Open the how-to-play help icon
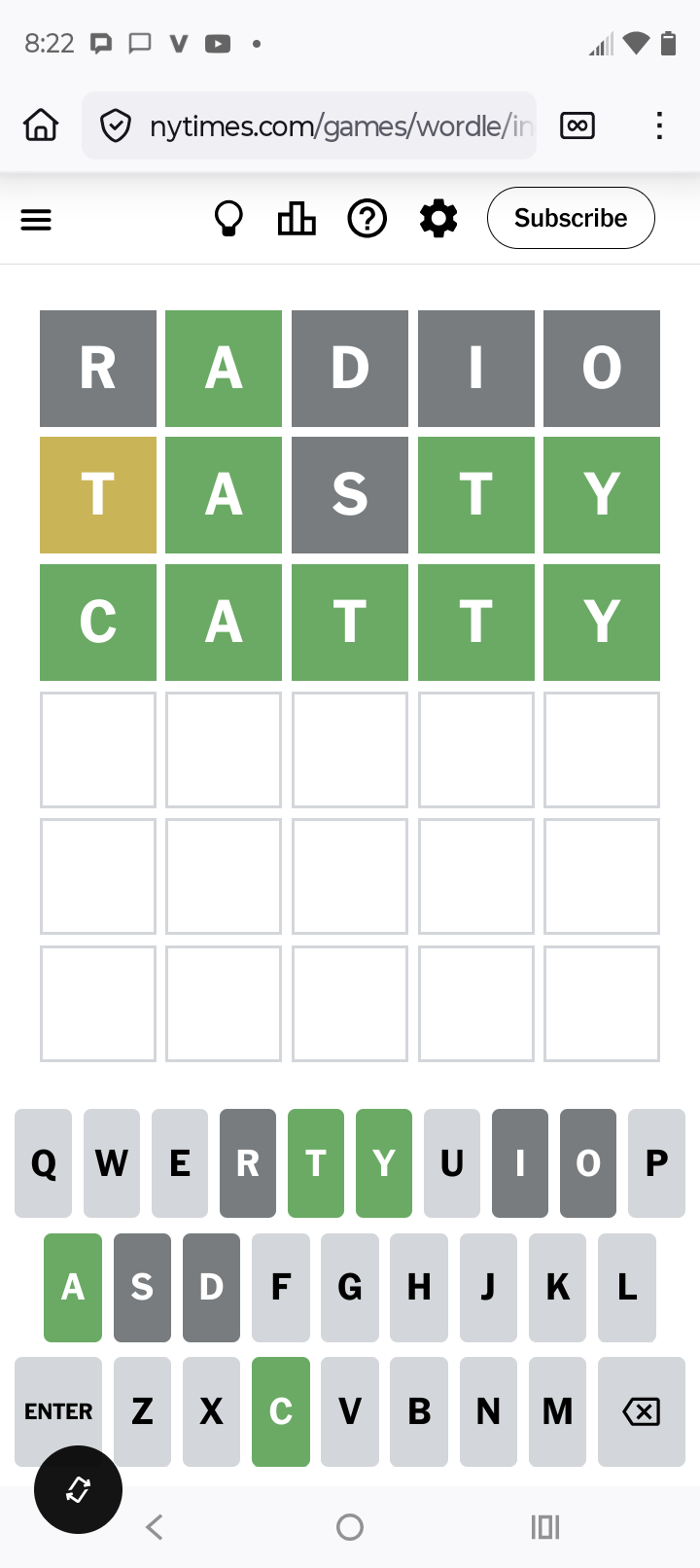The image size is (700, 1568). (x=367, y=219)
